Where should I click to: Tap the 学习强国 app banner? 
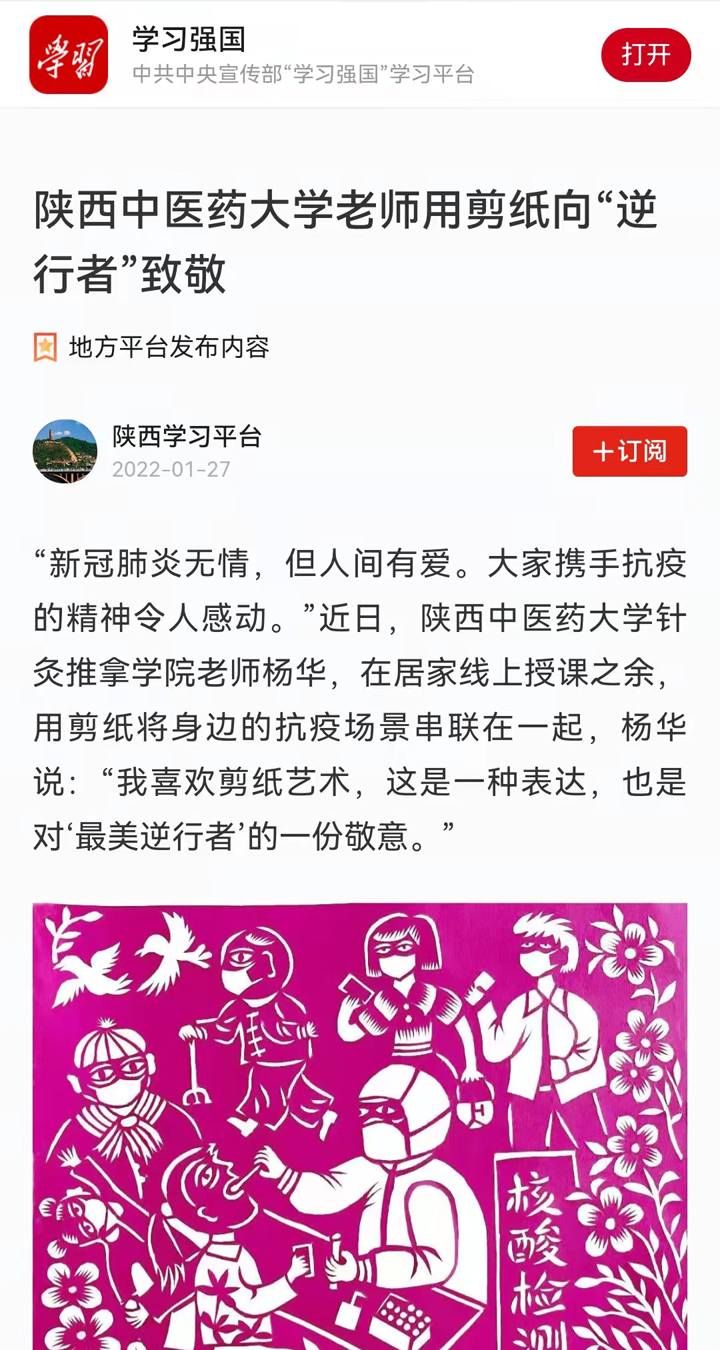[300, 55]
